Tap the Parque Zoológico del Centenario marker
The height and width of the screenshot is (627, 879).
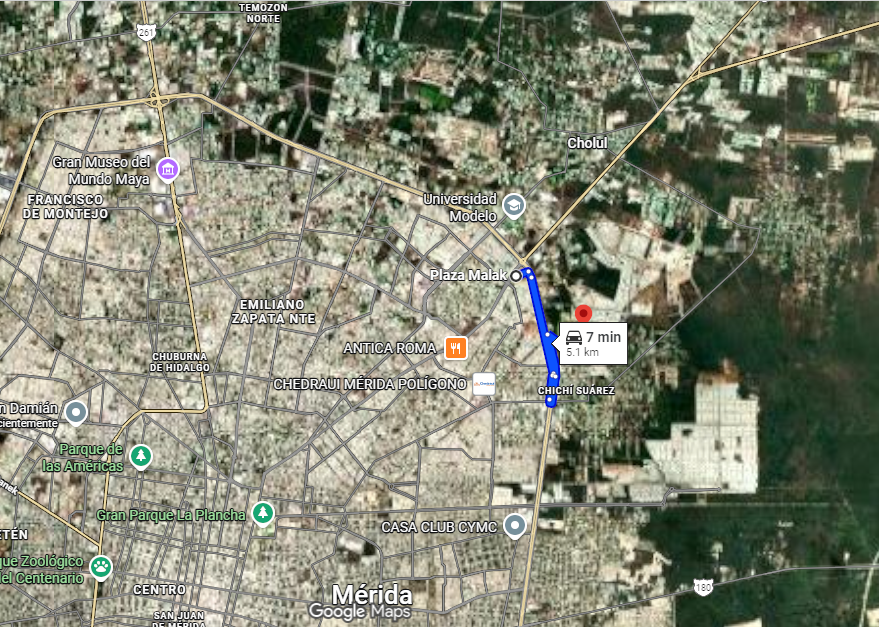click(101, 568)
